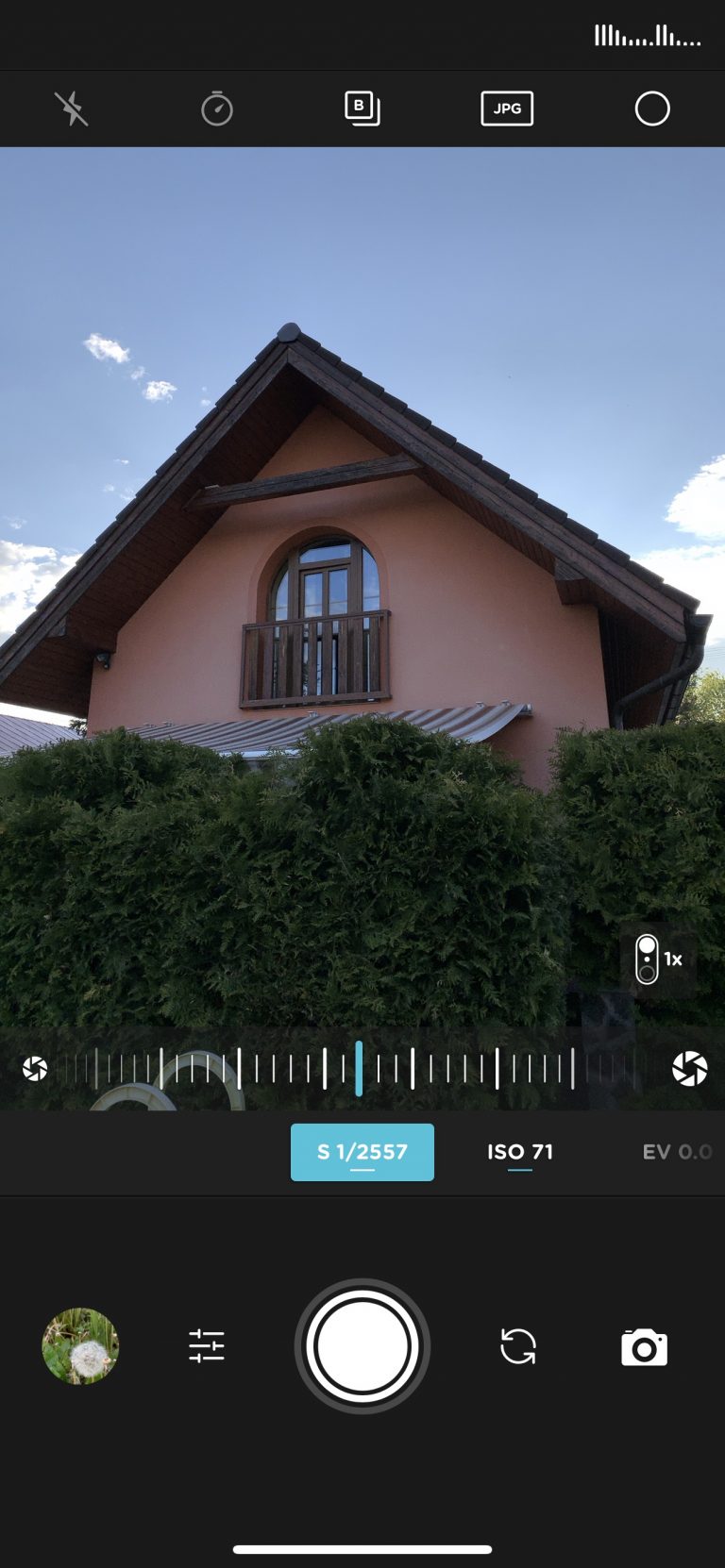This screenshot has height=1568, width=725.
Task: Take a photo with the shutter button
Action: click(x=362, y=1346)
